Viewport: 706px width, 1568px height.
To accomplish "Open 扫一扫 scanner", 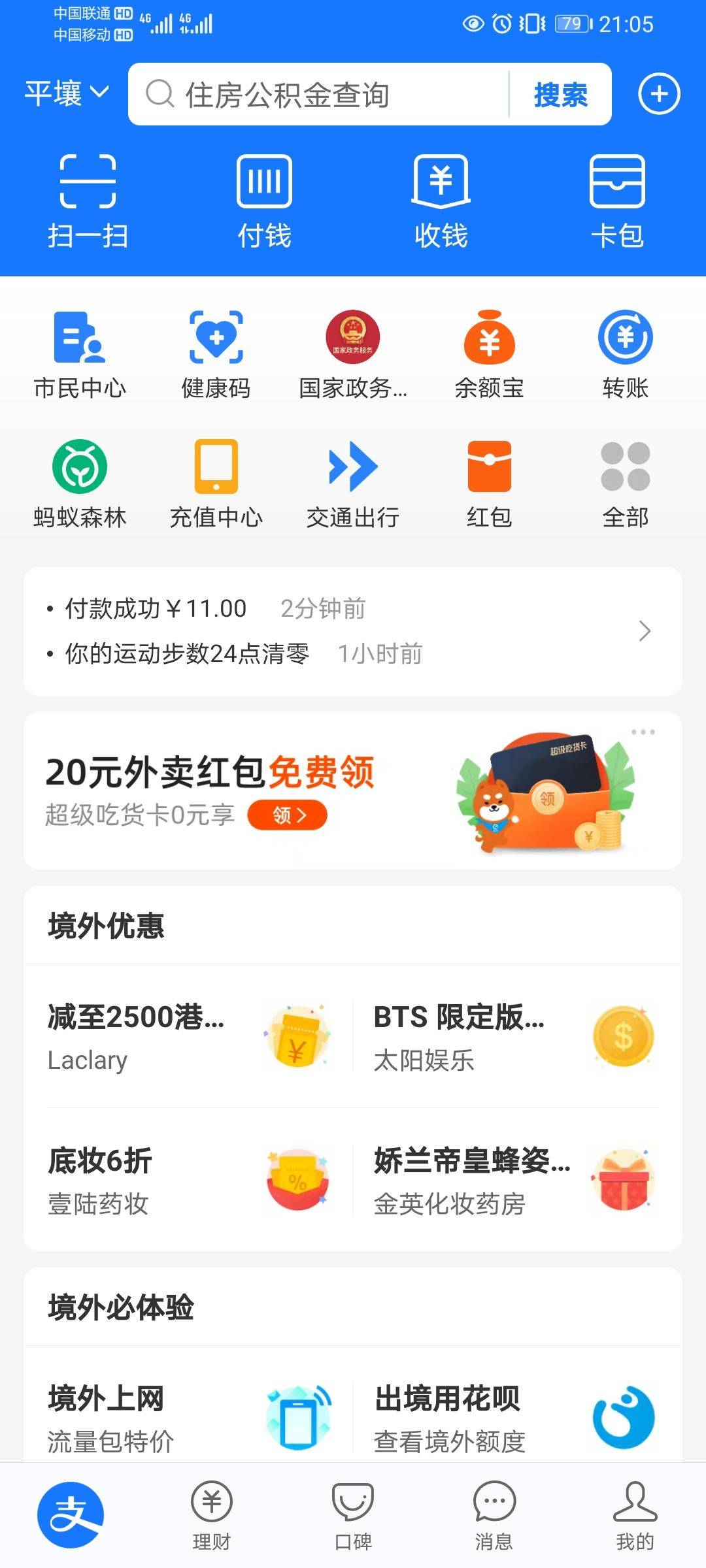I will 88,201.
